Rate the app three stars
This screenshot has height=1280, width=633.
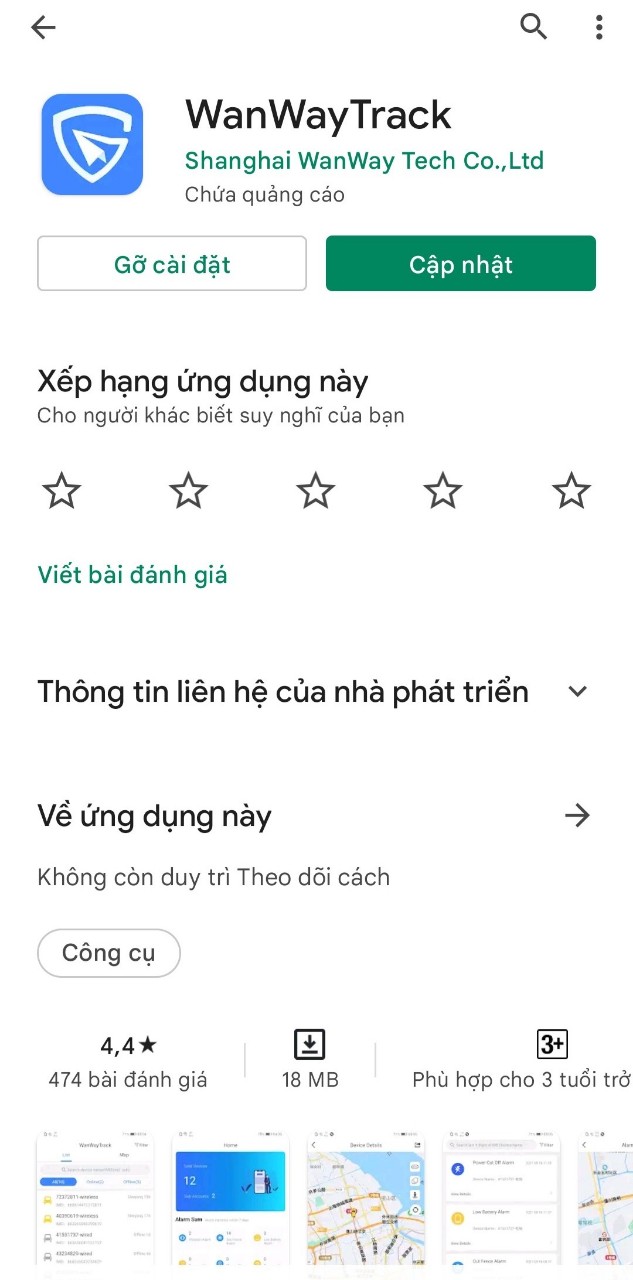316,491
